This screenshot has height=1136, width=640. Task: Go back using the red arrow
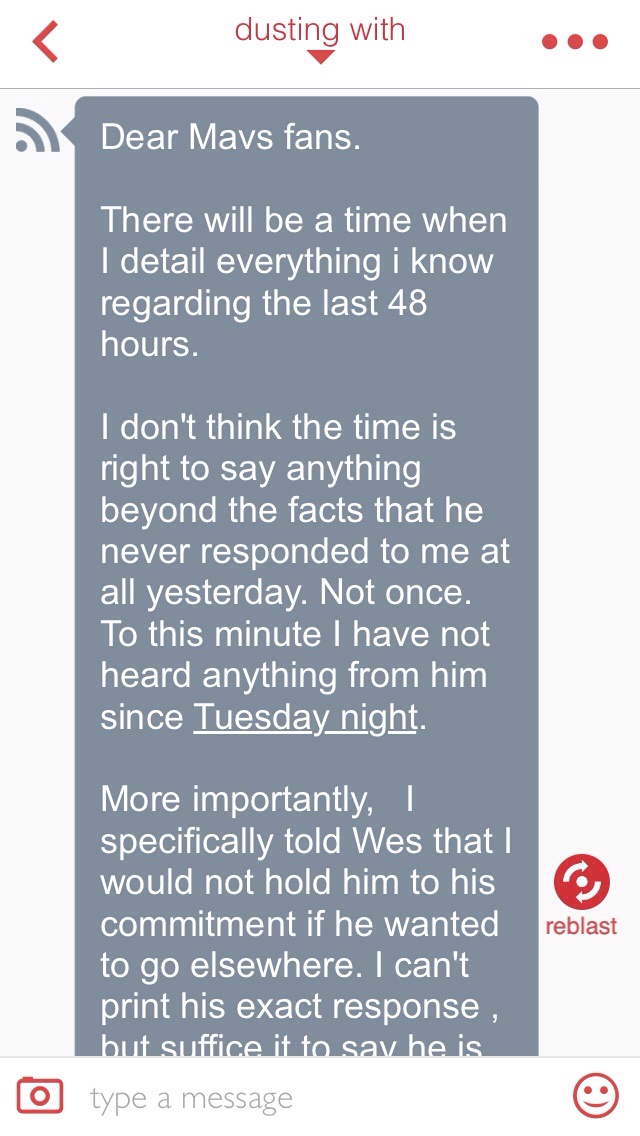point(46,42)
